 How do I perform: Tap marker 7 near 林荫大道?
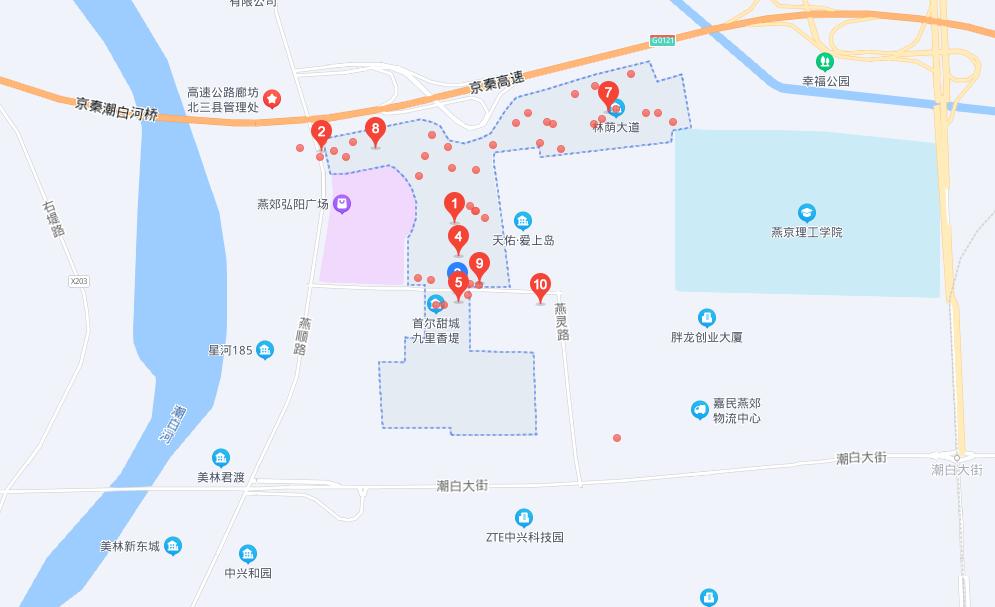(x=608, y=93)
